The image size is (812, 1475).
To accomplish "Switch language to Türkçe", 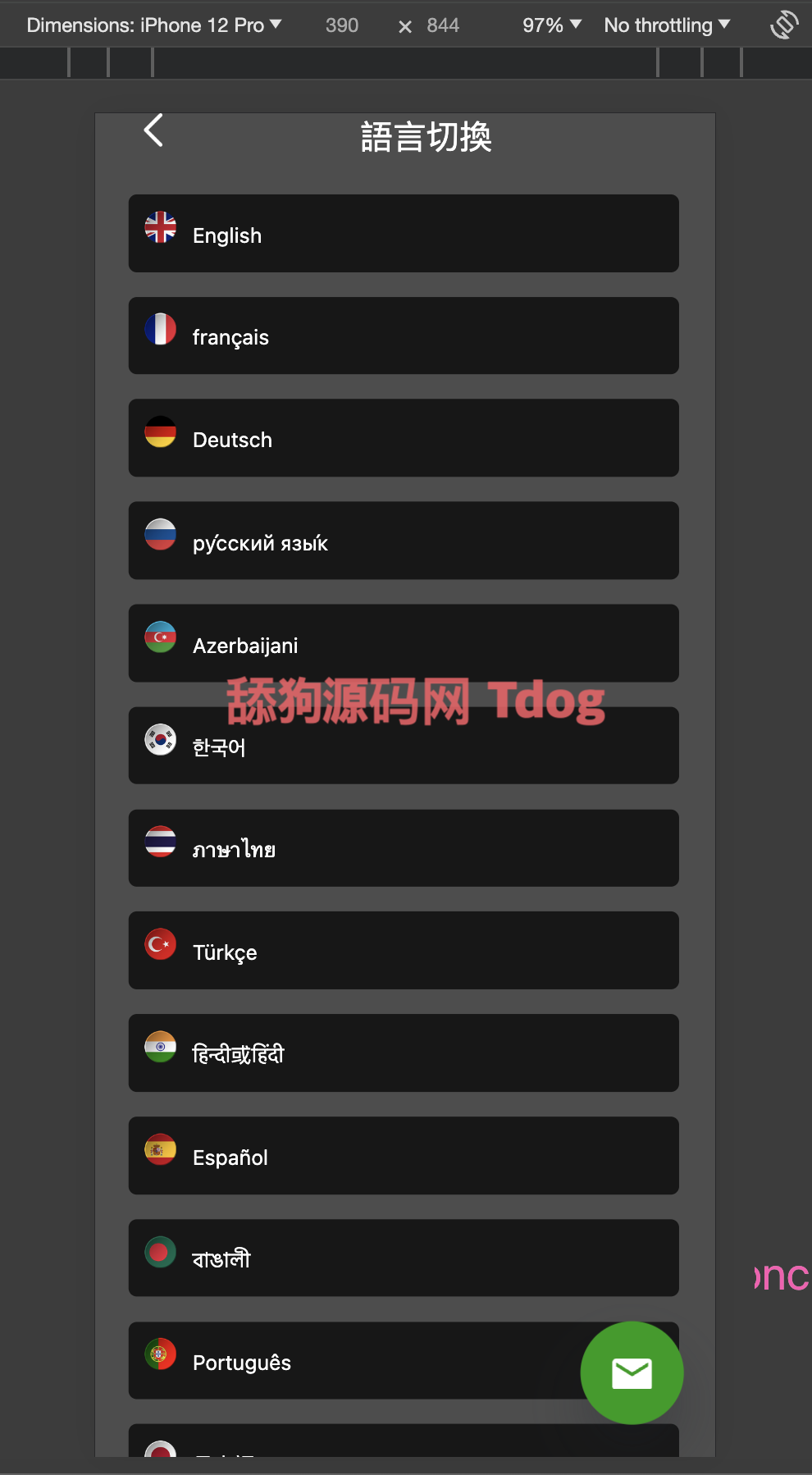I will click(403, 952).
